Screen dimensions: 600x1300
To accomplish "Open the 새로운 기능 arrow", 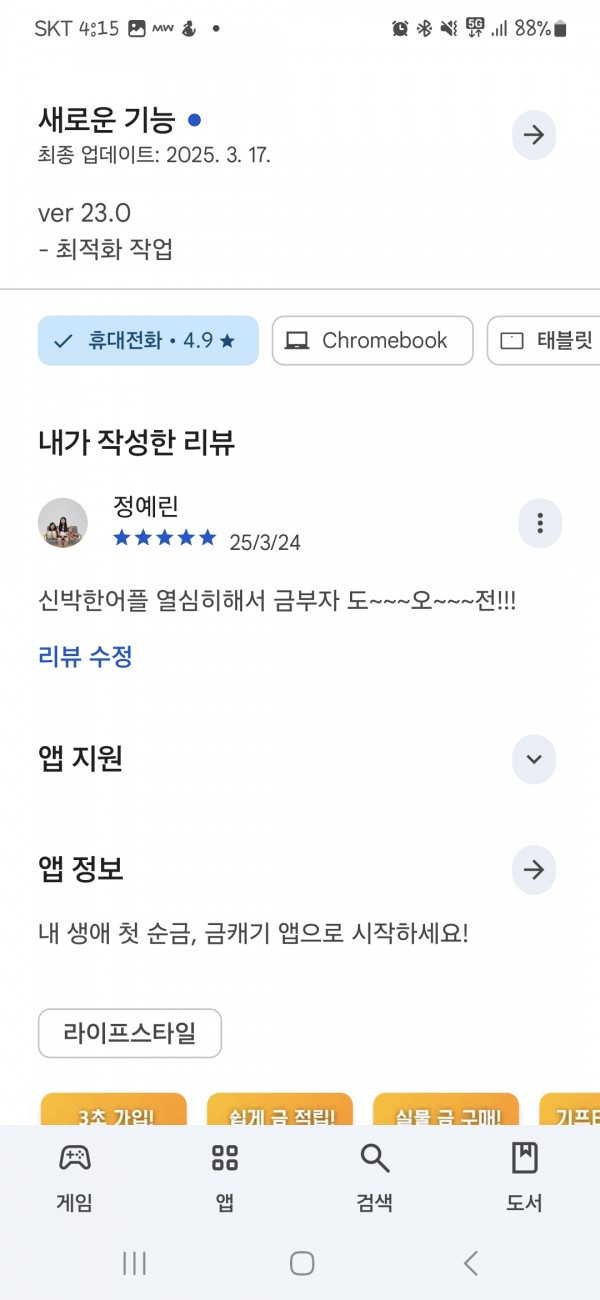I will [x=534, y=135].
